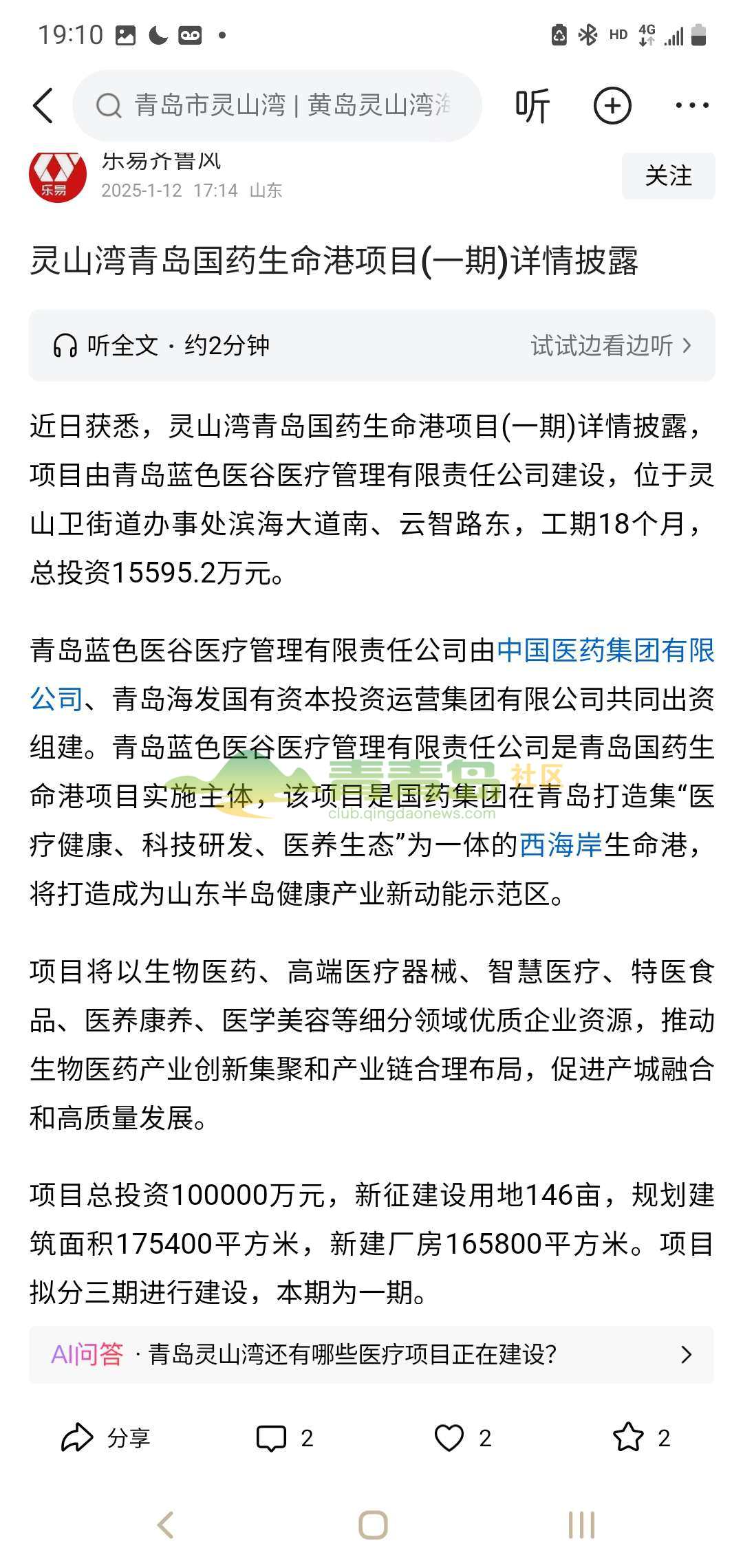Open the three-dot overflow menu
The image size is (743, 1568).
click(691, 106)
